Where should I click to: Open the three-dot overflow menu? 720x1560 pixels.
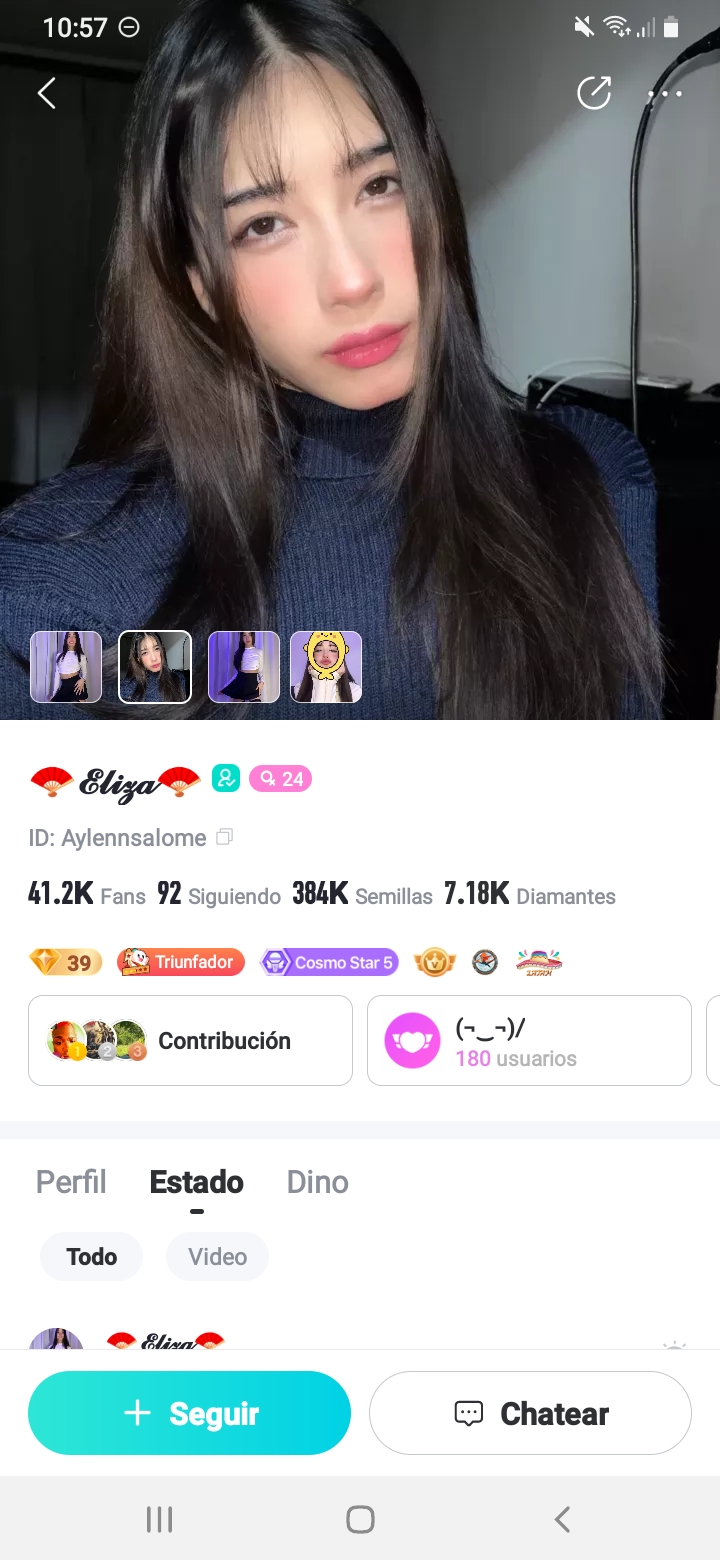(665, 94)
